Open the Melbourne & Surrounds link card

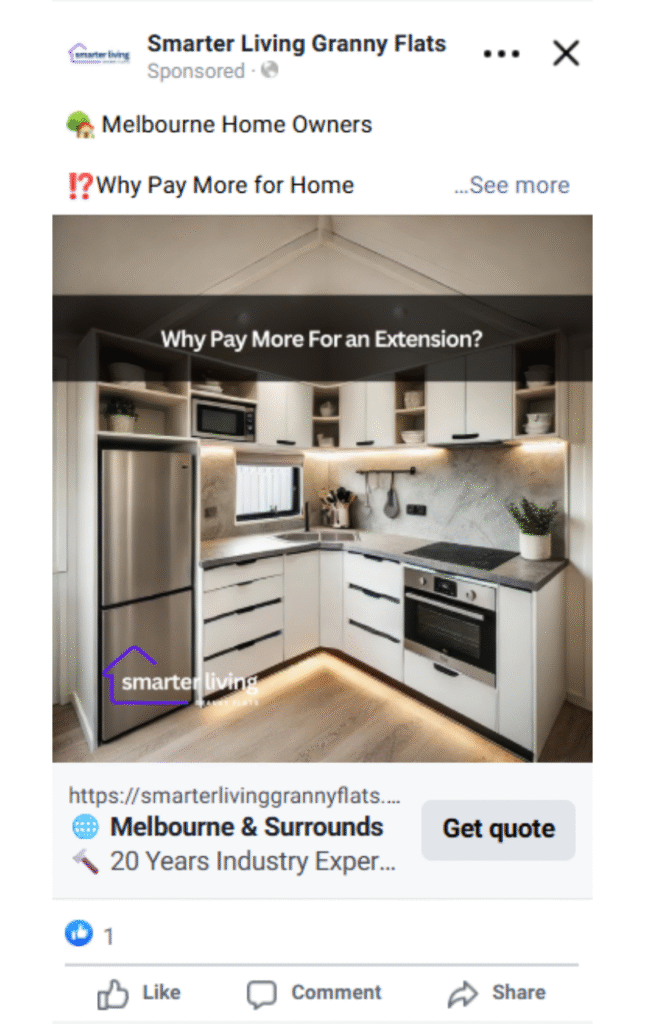coord(246,828)
